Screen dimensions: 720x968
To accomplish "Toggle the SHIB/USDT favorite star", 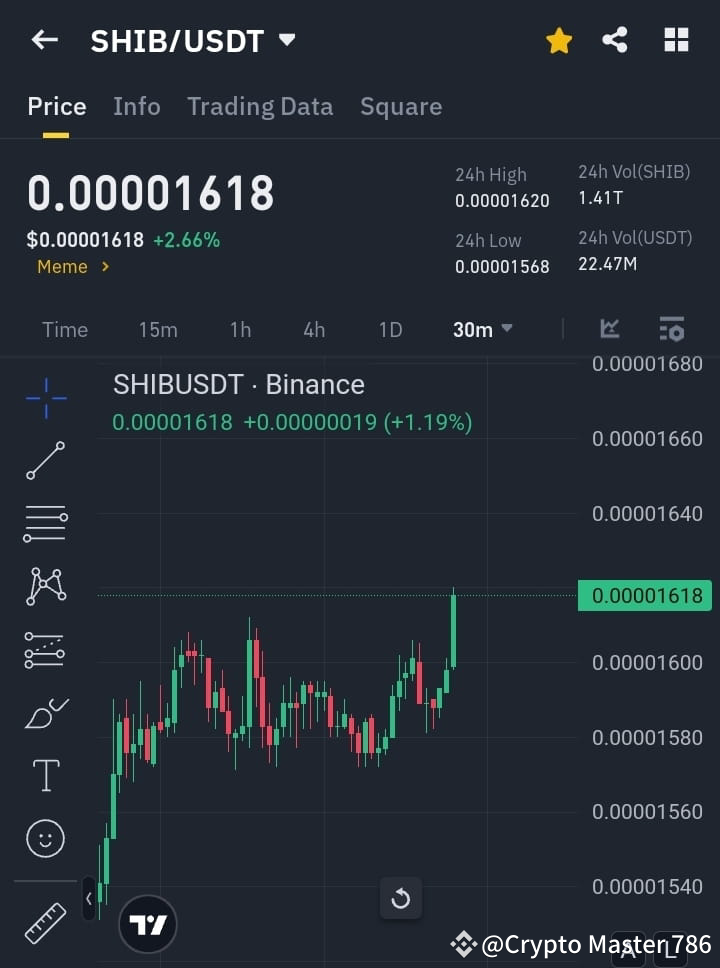I will coord(559,40).
